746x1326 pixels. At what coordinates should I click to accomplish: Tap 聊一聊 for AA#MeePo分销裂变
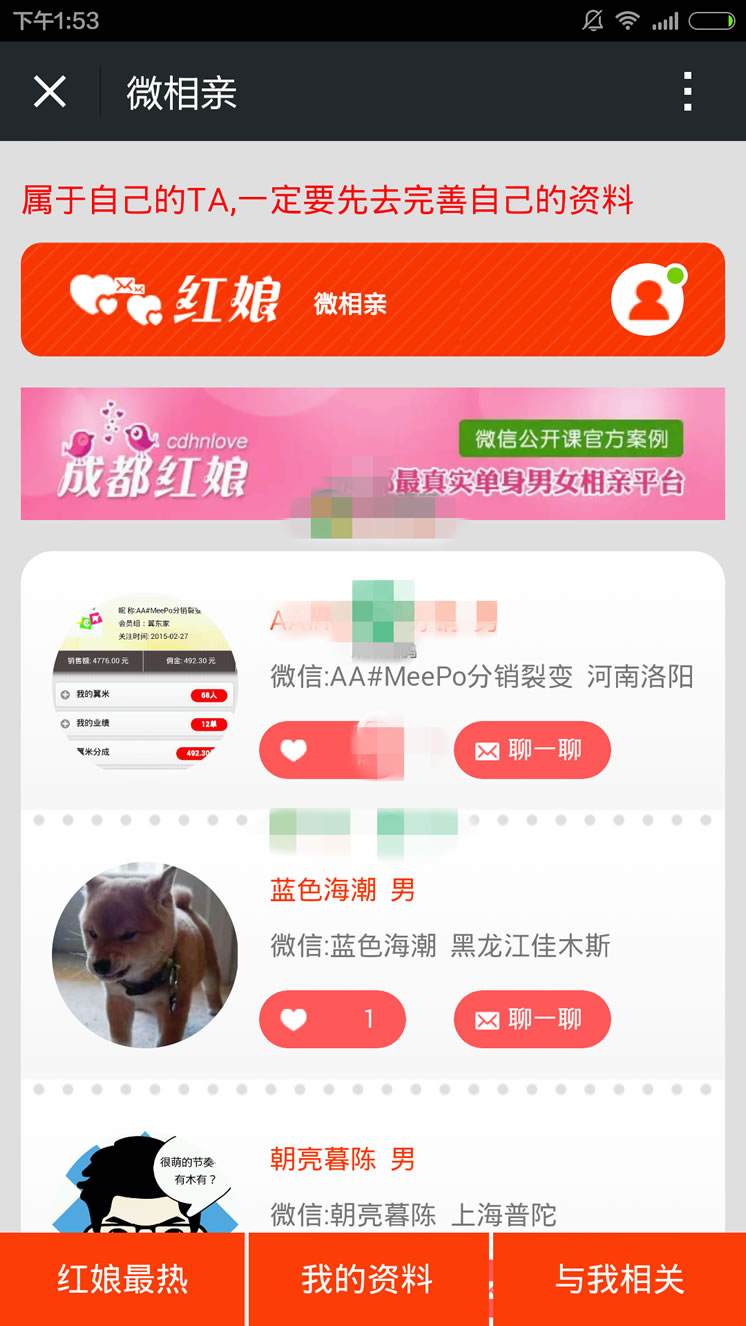pyautogui.click(x=532, y=750)
